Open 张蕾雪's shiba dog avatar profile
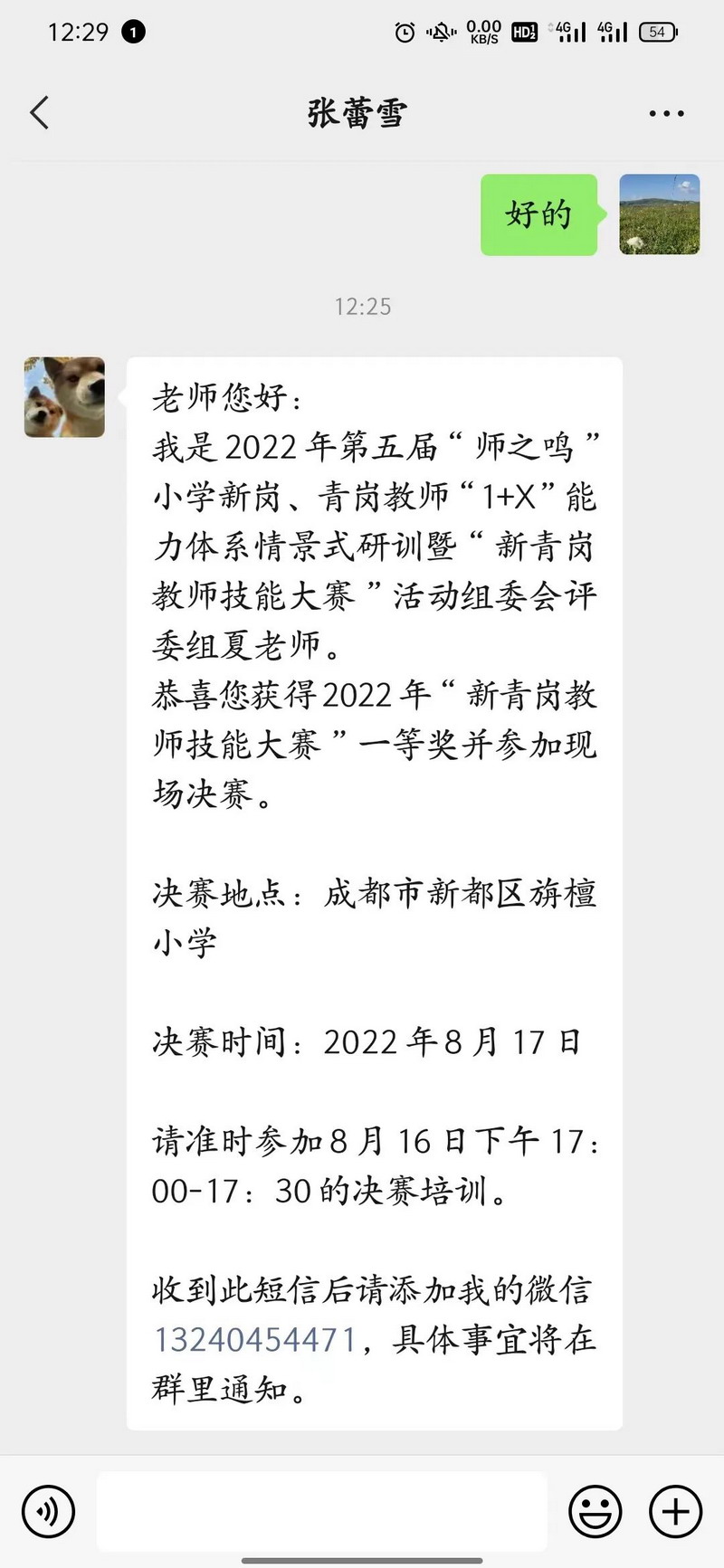 point(64,397)
